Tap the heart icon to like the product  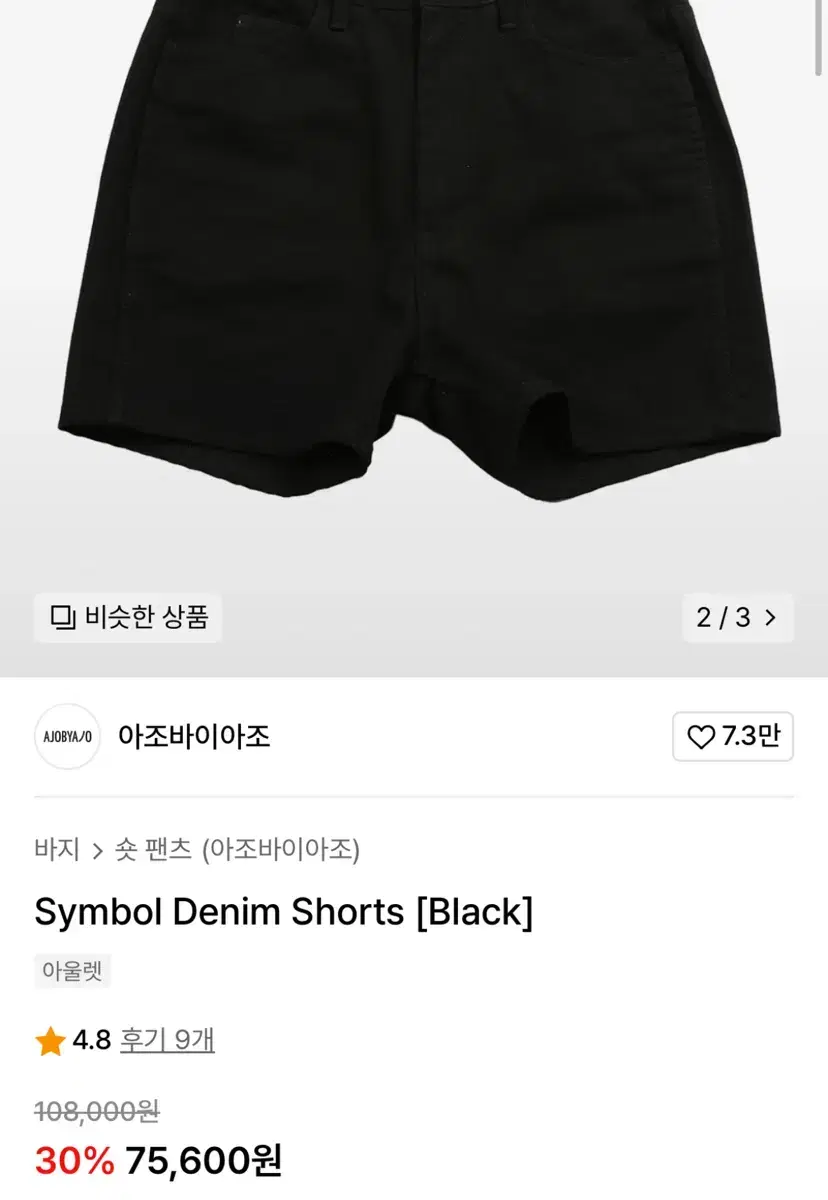(x=703, y=737)
